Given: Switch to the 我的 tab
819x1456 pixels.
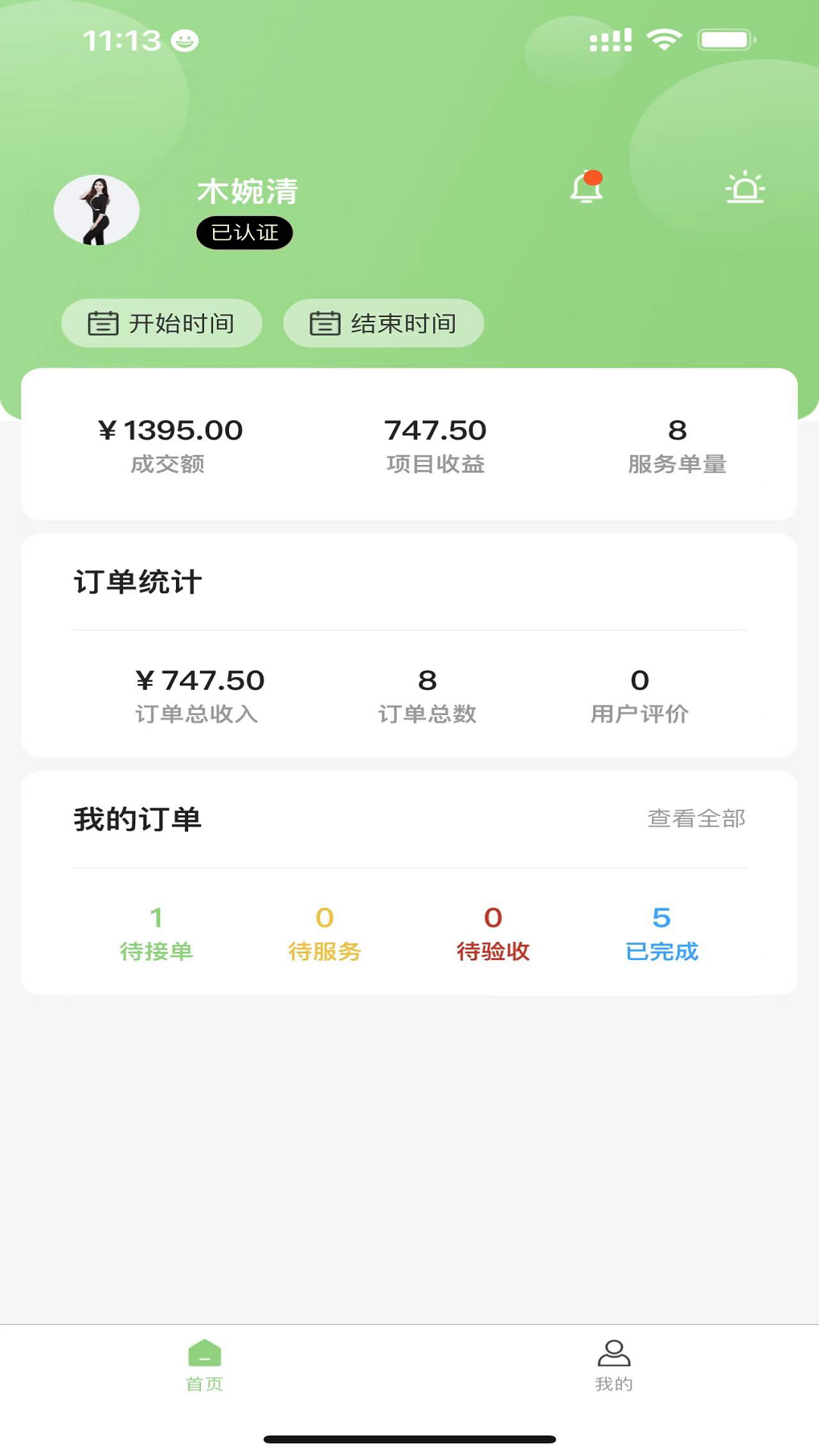Looking at the screenshot, I should coord(613,1365).
